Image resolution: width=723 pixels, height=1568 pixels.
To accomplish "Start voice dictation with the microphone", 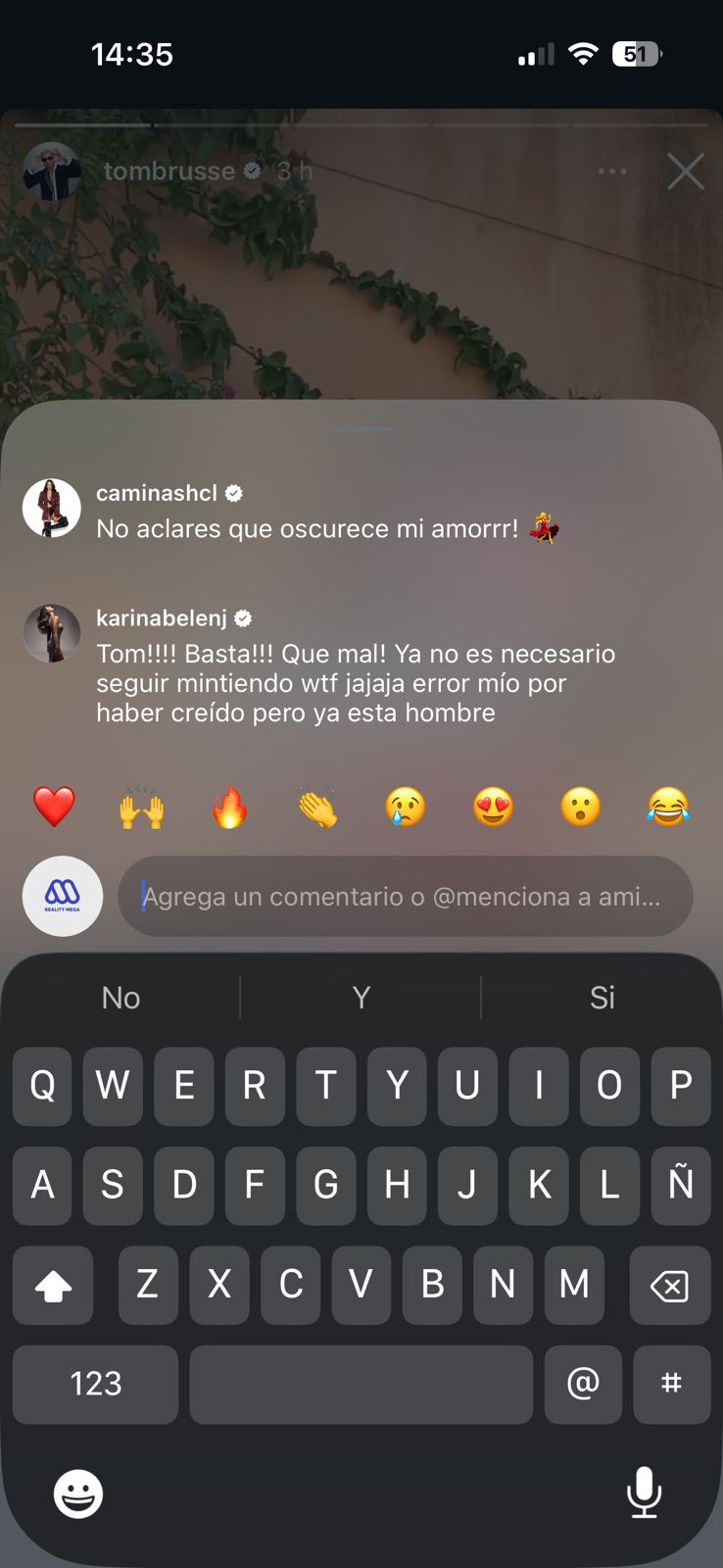I will tap(644, 1493).
